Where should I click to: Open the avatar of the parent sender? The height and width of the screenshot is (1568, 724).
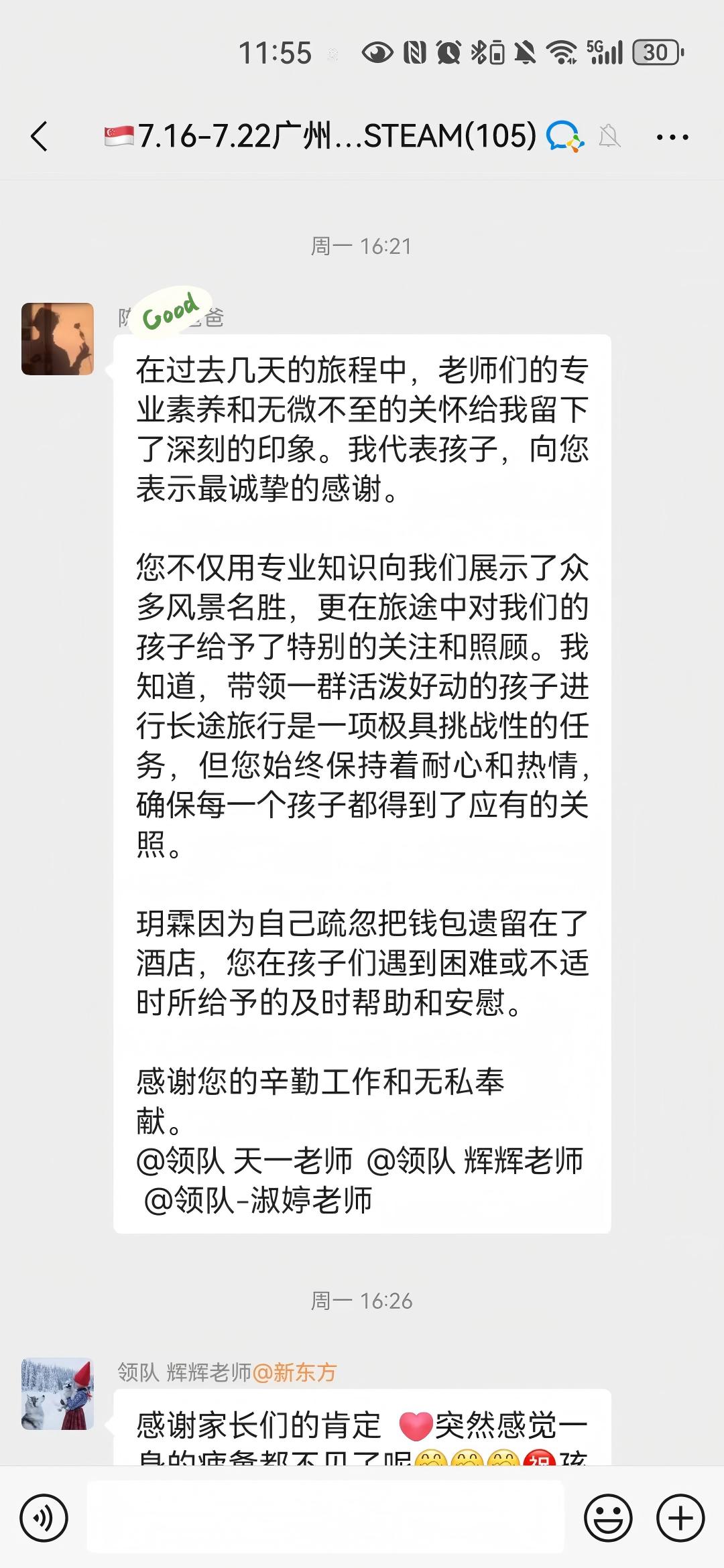coord(58,339)
